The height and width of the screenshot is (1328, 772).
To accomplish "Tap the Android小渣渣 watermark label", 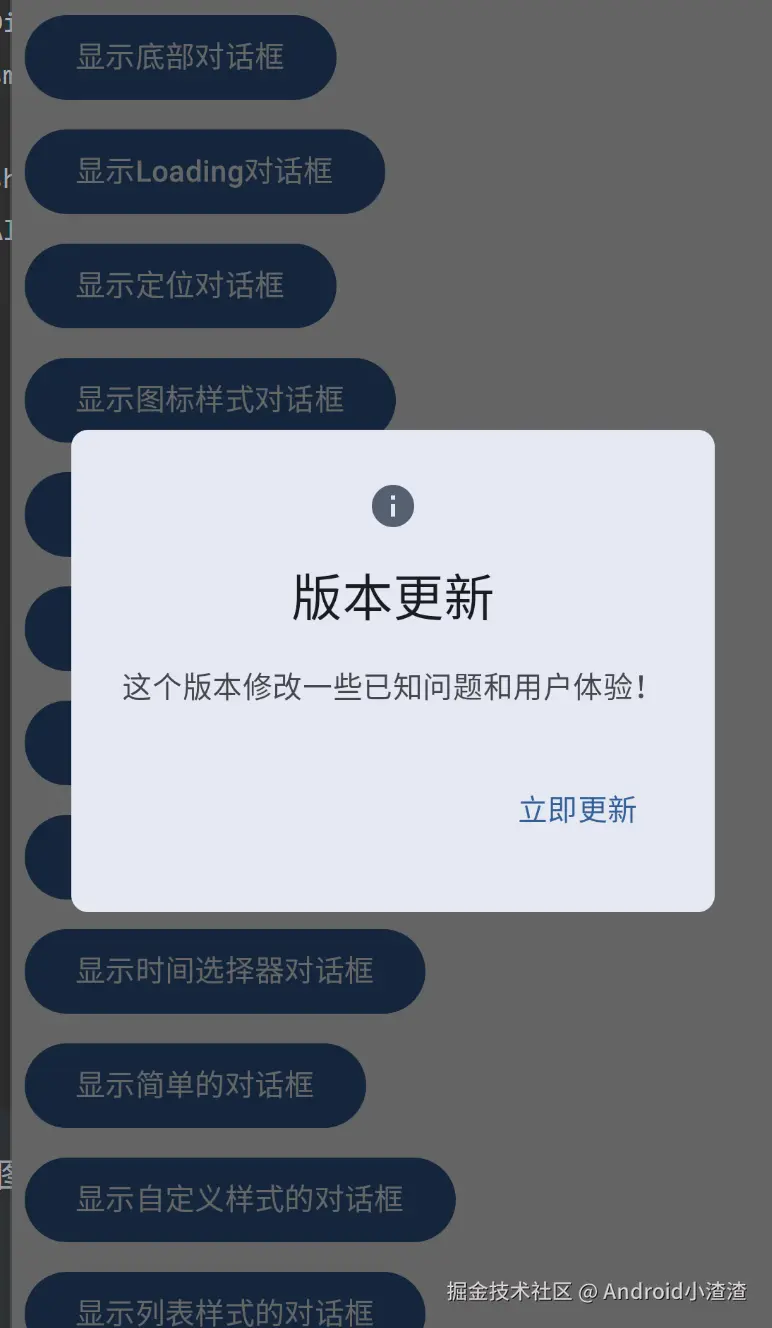I will (x=675, y=1291).
